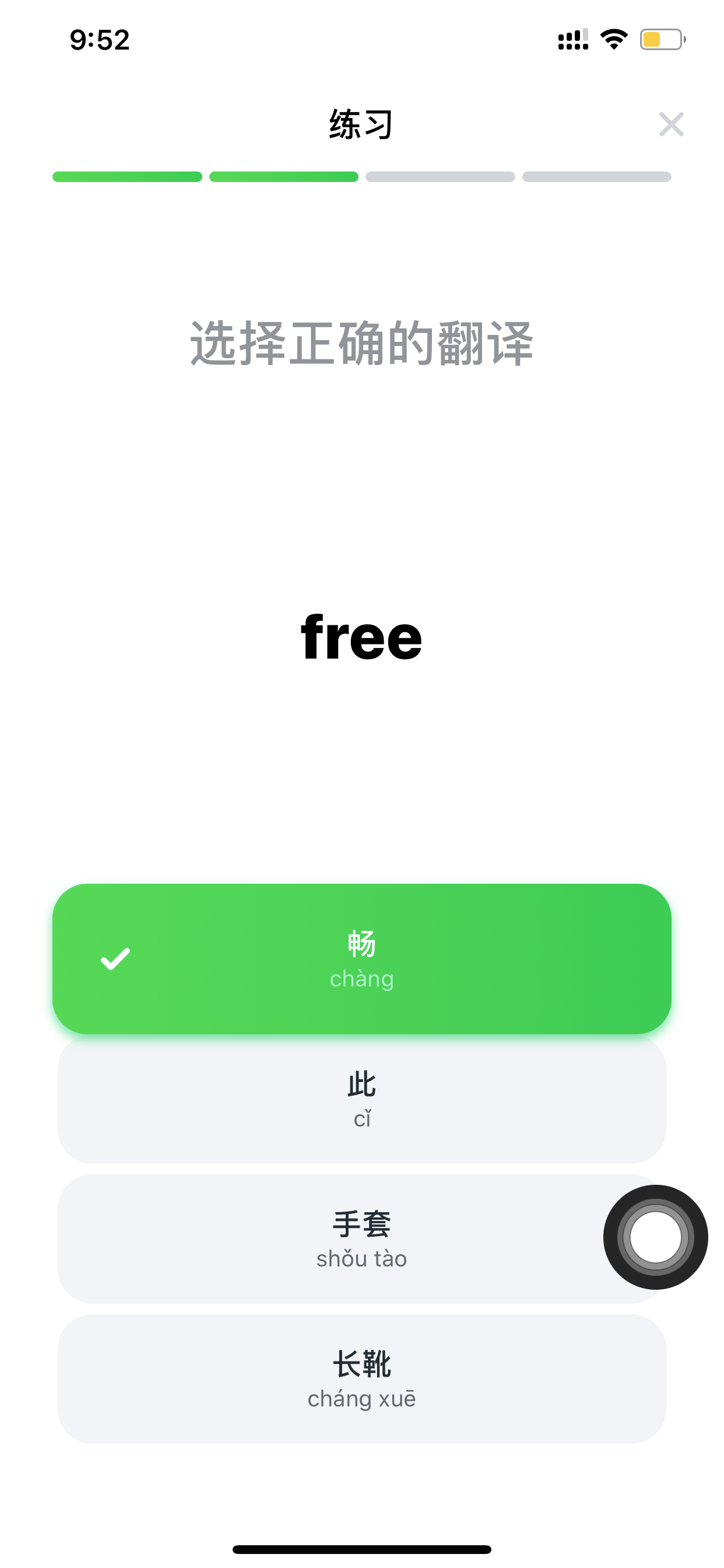Close the practice session
The image size is (724, 1568).
click(671, 124)
